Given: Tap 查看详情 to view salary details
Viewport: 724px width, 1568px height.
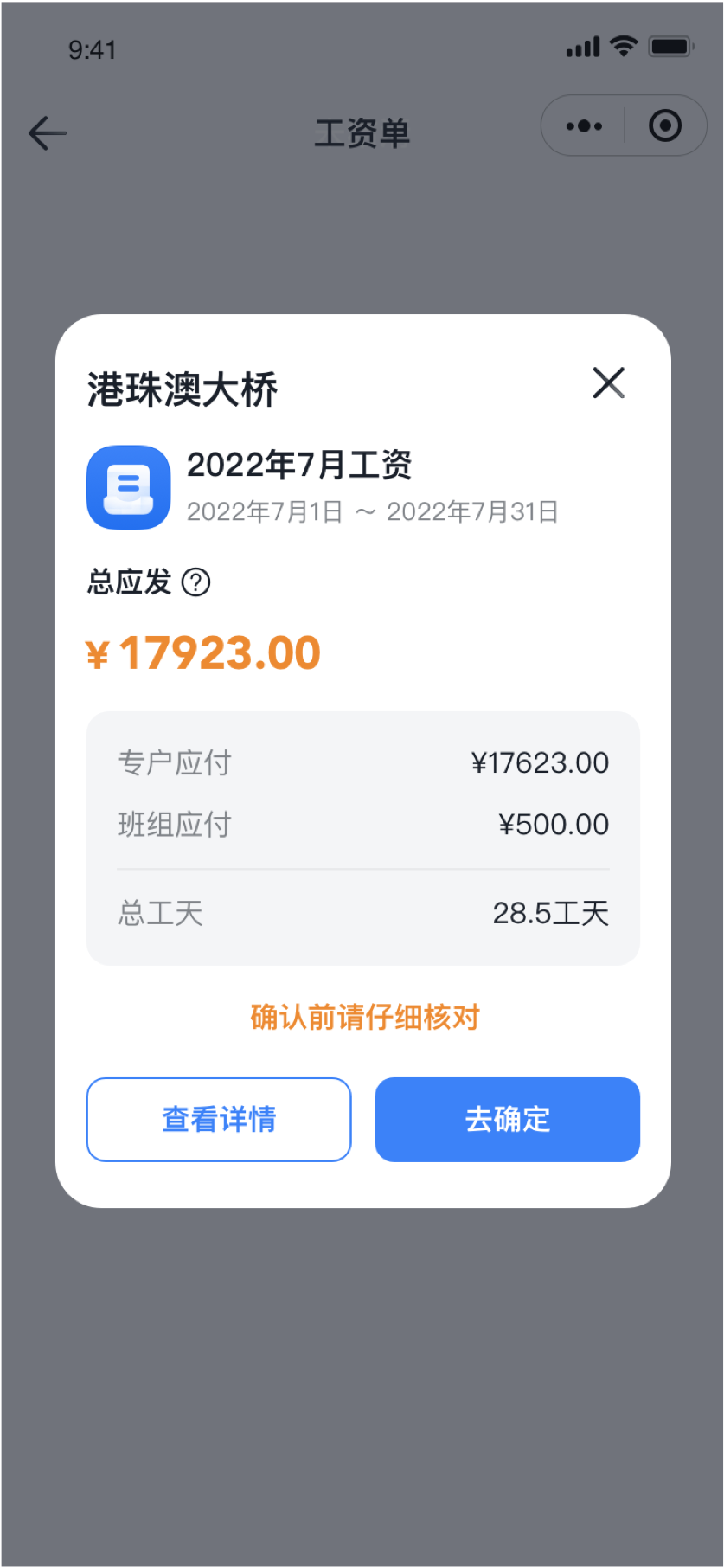Looking at the screenshot, I should click(219, 1119).
